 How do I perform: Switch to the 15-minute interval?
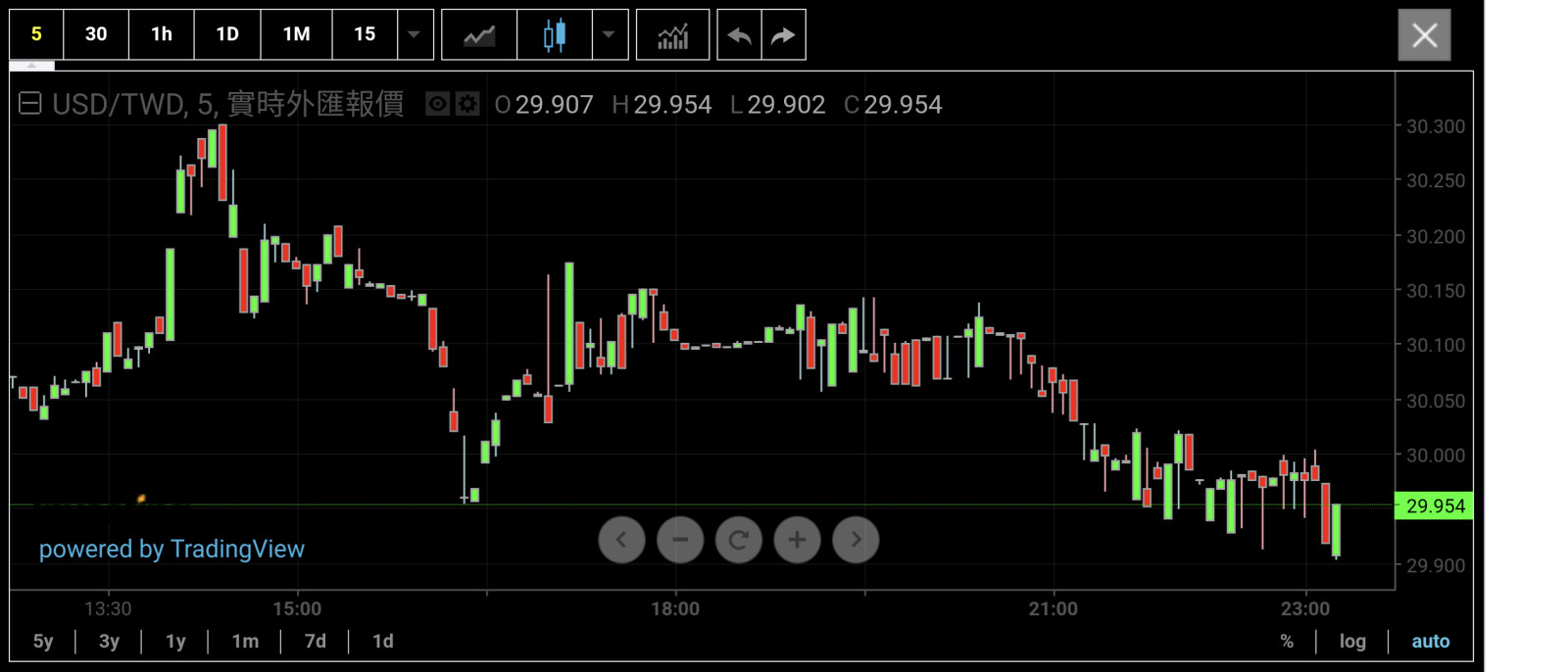click(365, 34)
